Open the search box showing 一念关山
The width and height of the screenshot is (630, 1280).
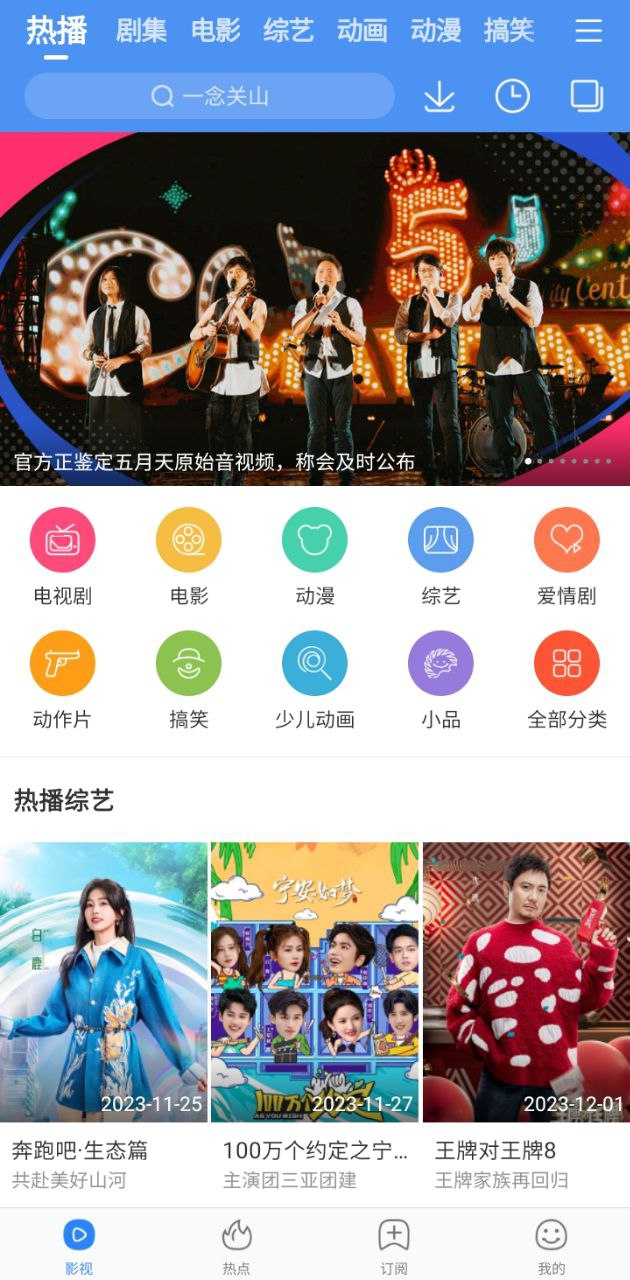point(210,96)
